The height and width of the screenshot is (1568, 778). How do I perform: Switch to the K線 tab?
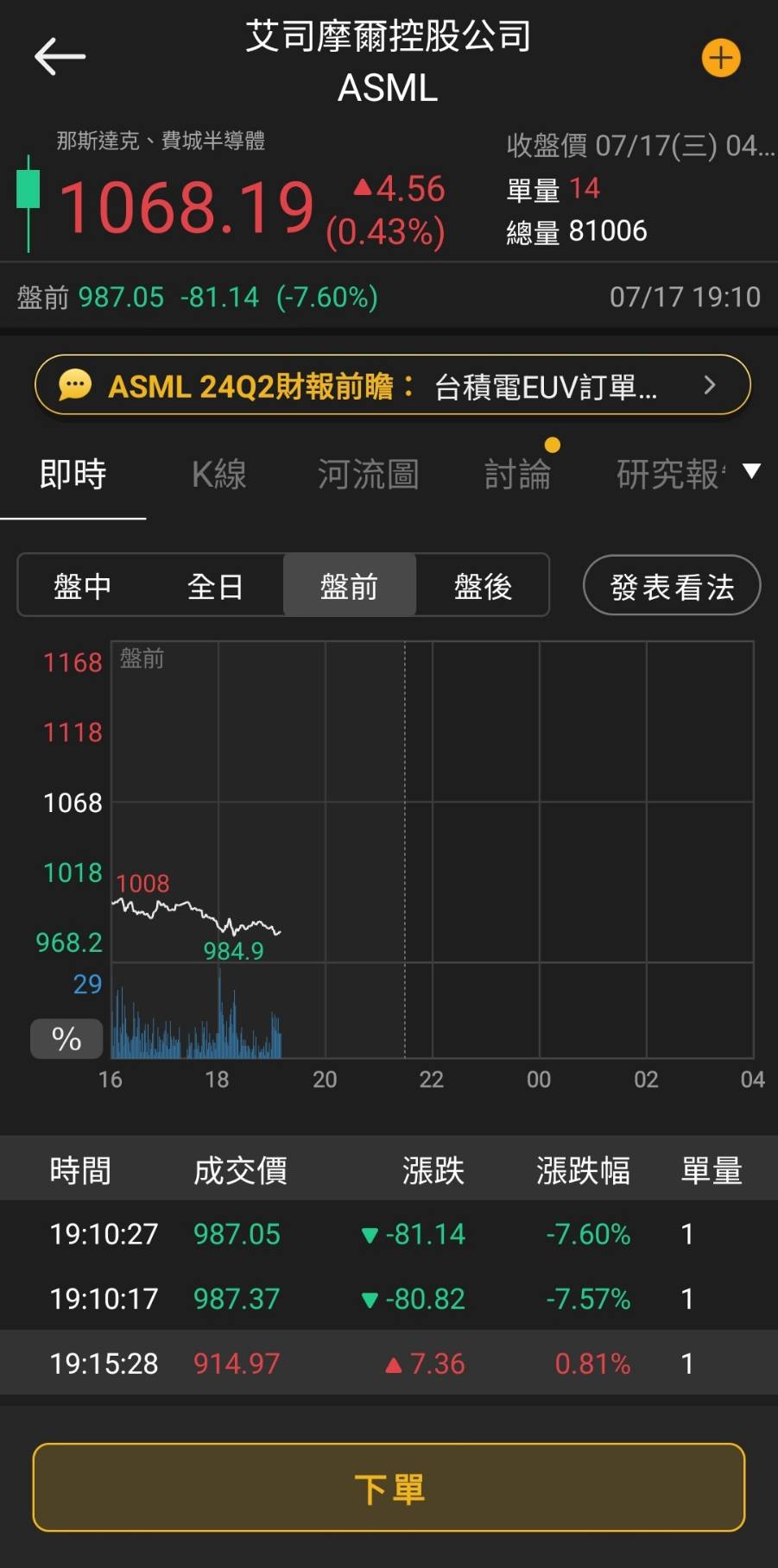218,475
